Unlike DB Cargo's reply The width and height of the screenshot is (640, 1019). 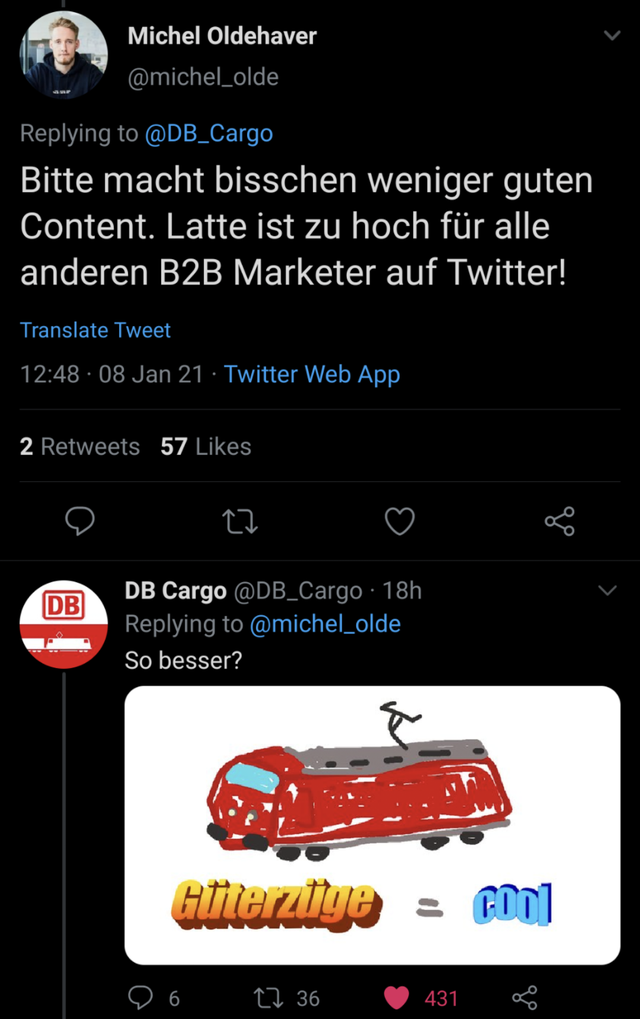tap(397, 997)
